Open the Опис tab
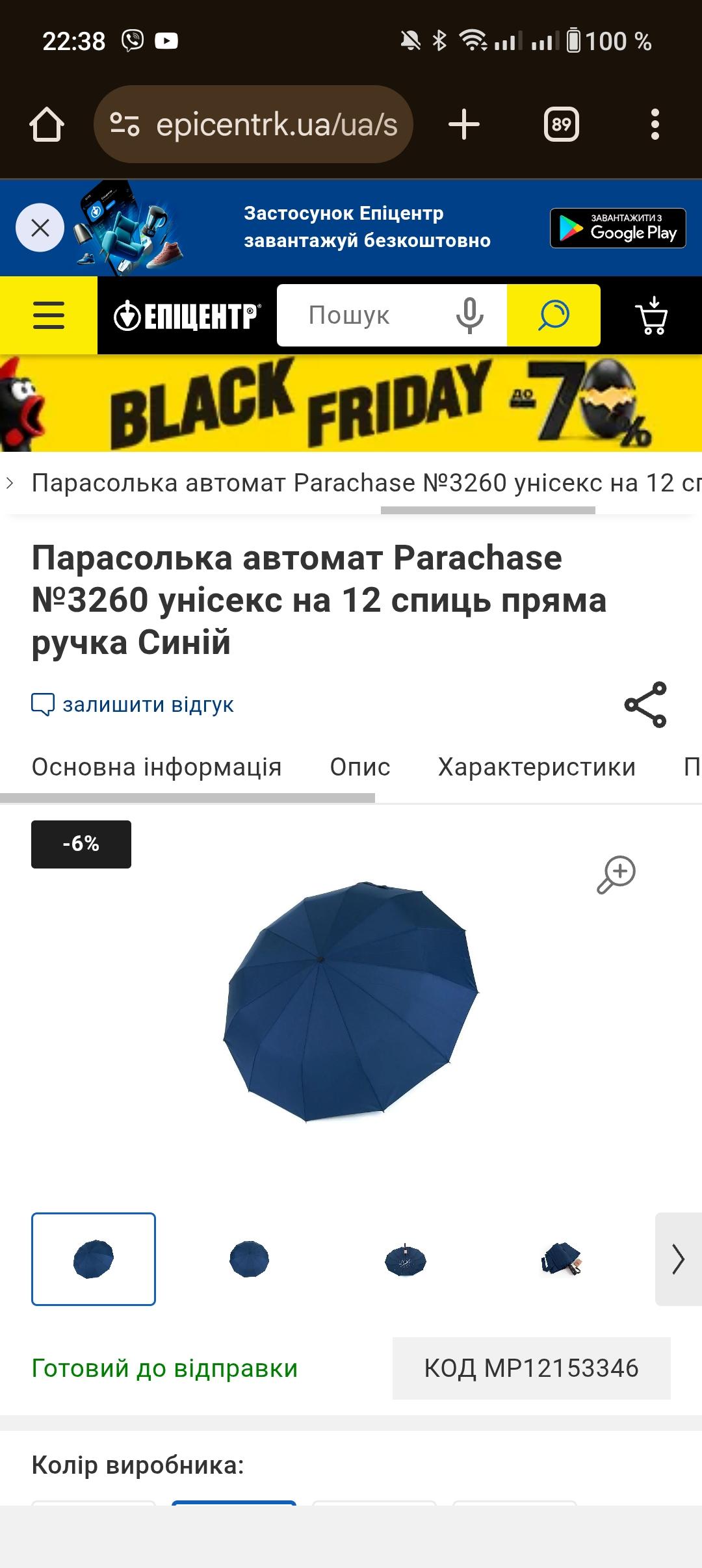702x1568 pixels. pyautogui.click(x=359, y=767)
